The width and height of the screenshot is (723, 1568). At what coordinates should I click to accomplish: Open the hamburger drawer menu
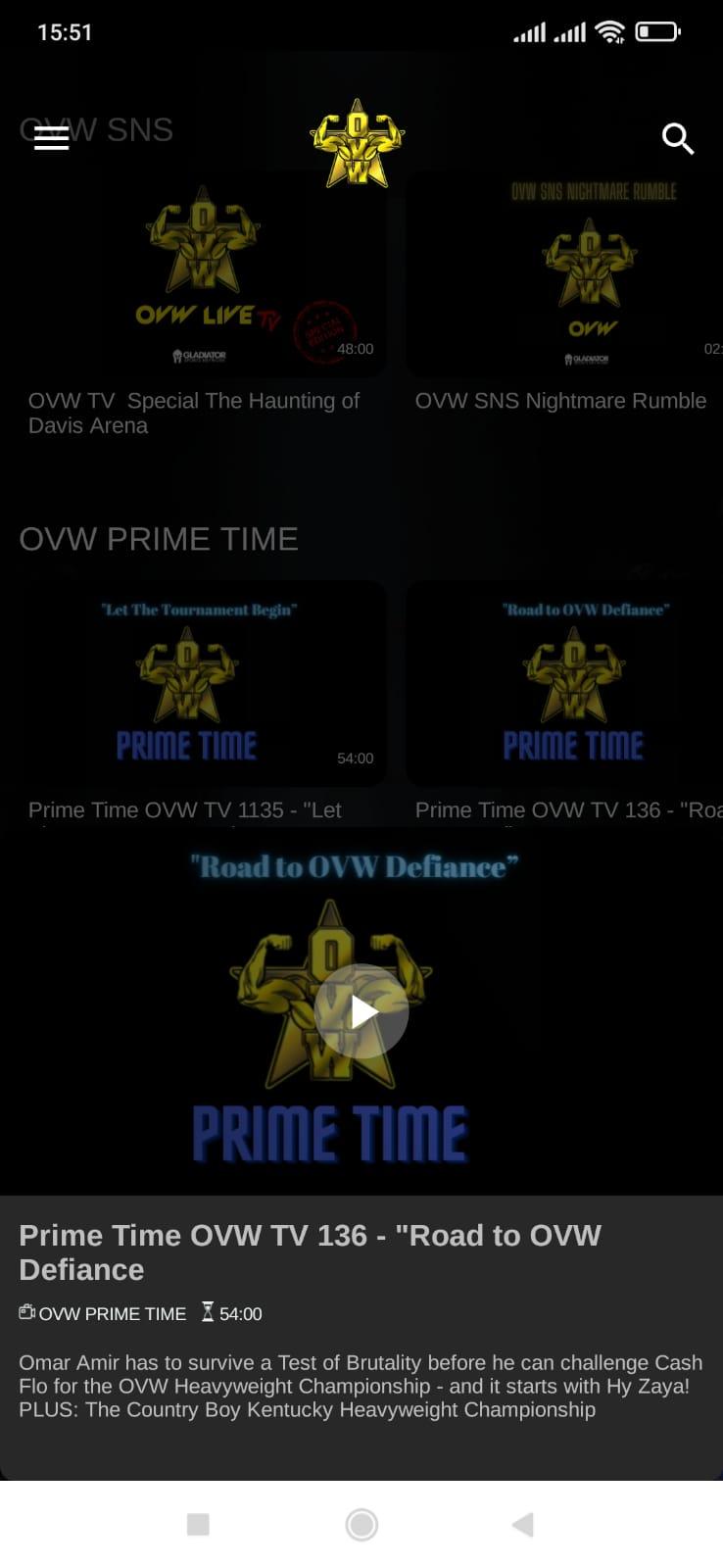51,139
